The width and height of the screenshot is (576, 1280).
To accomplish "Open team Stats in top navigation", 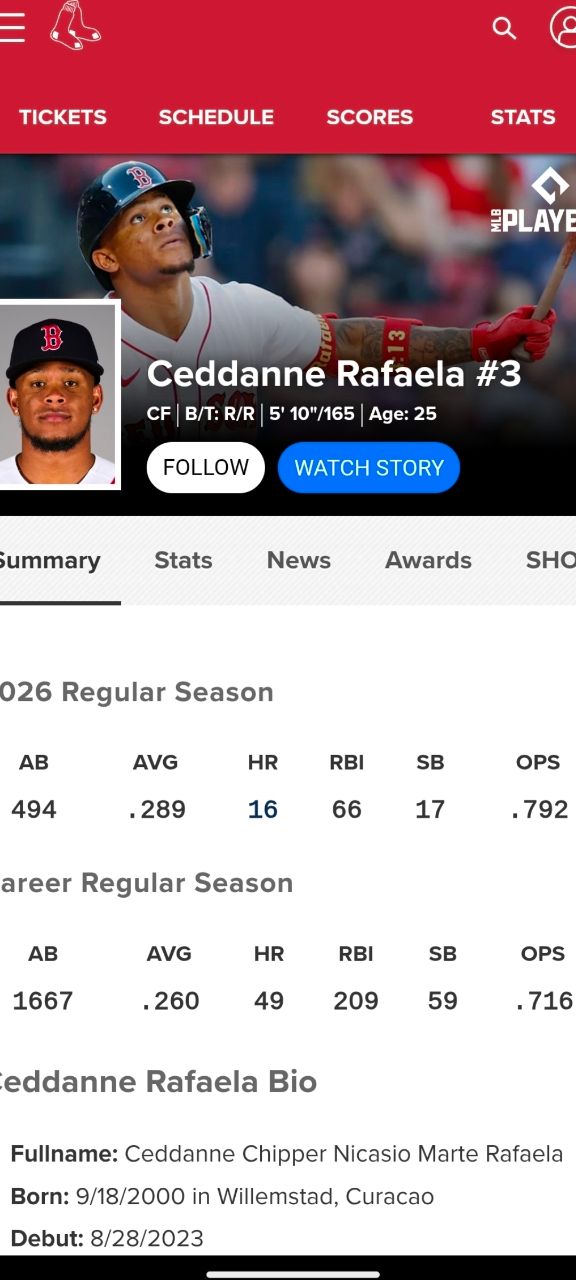I will (523, 117).
